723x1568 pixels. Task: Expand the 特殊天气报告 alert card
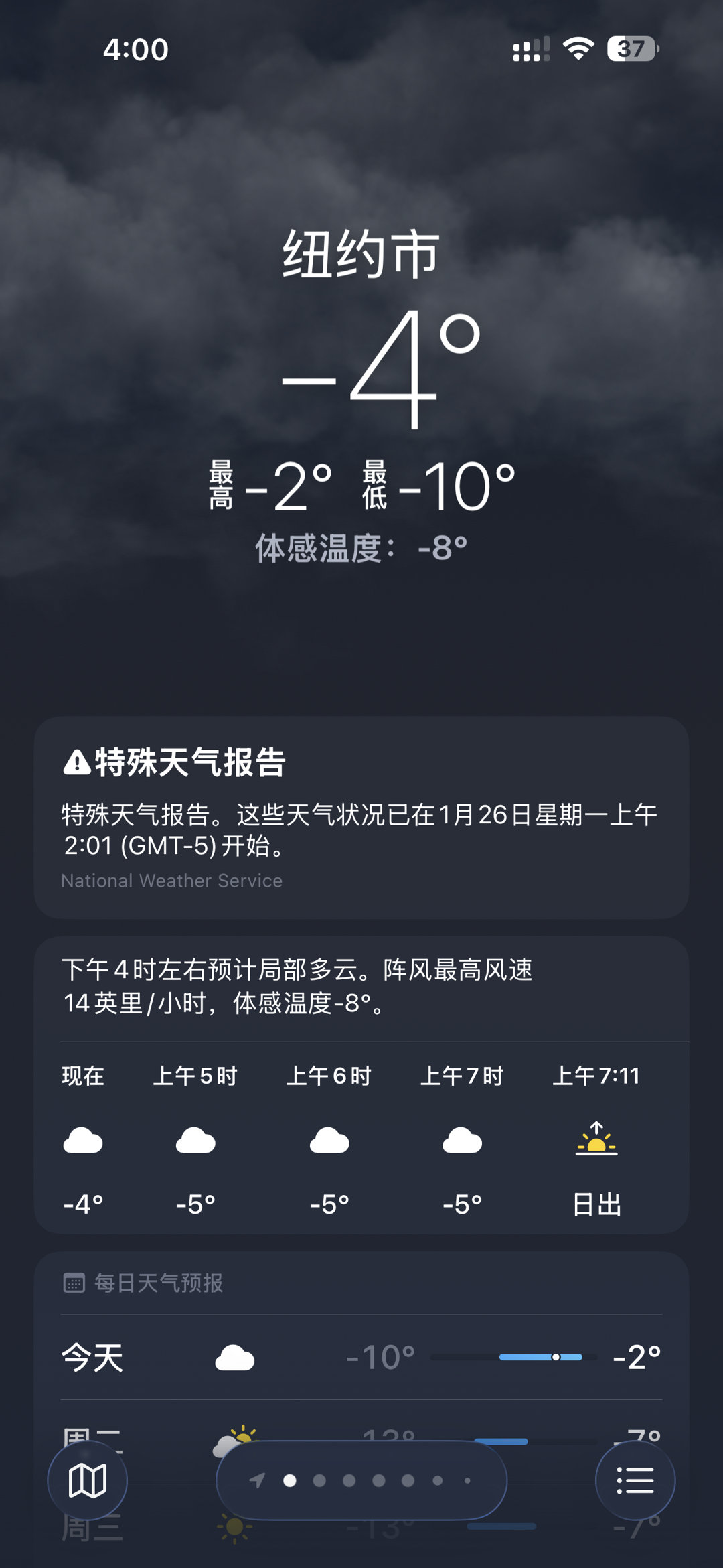[x=361, y=824]
